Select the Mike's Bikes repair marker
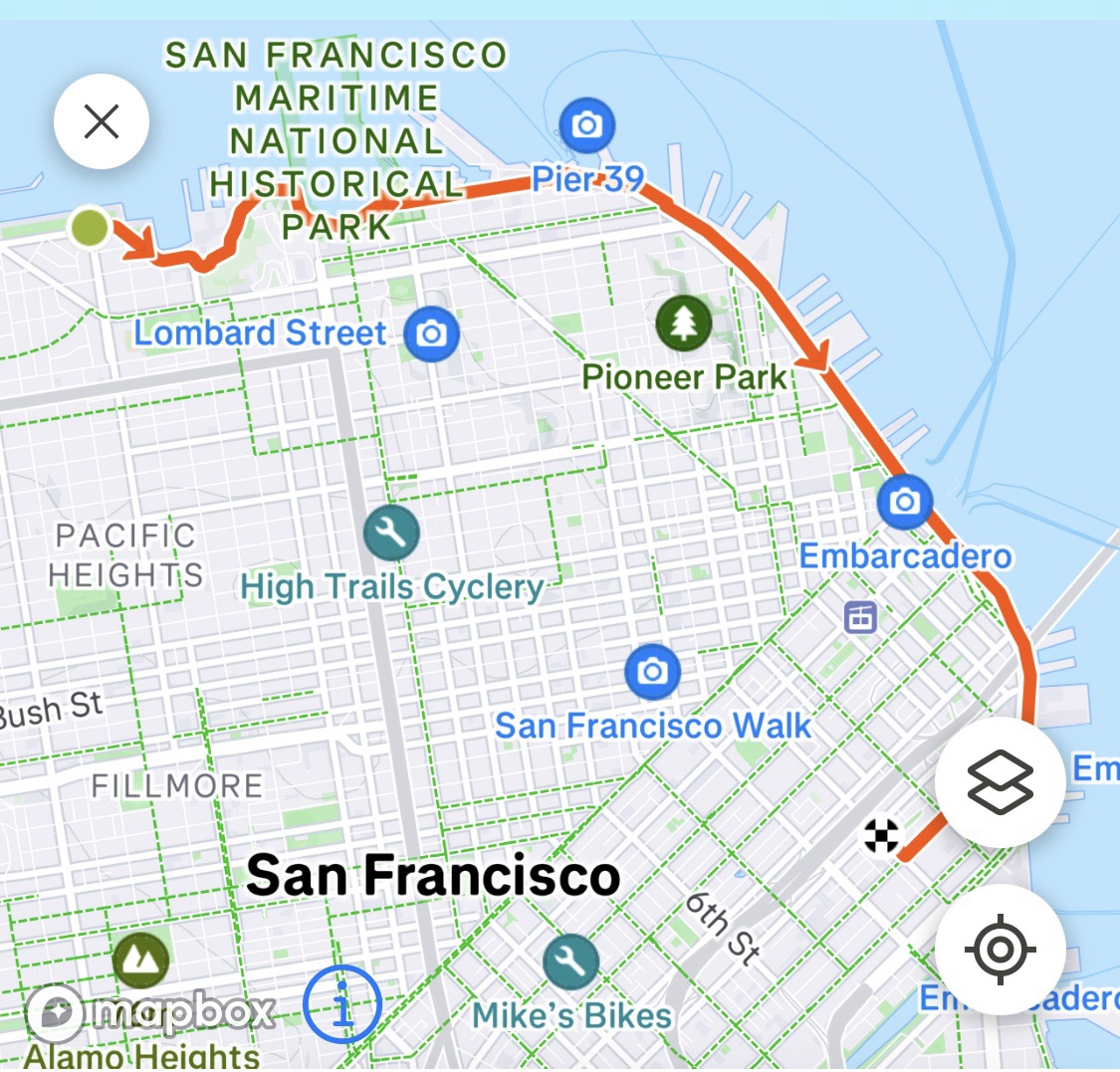This screenshot has height=1072, width=1120. pyautogui.click(x=571, y=963)
